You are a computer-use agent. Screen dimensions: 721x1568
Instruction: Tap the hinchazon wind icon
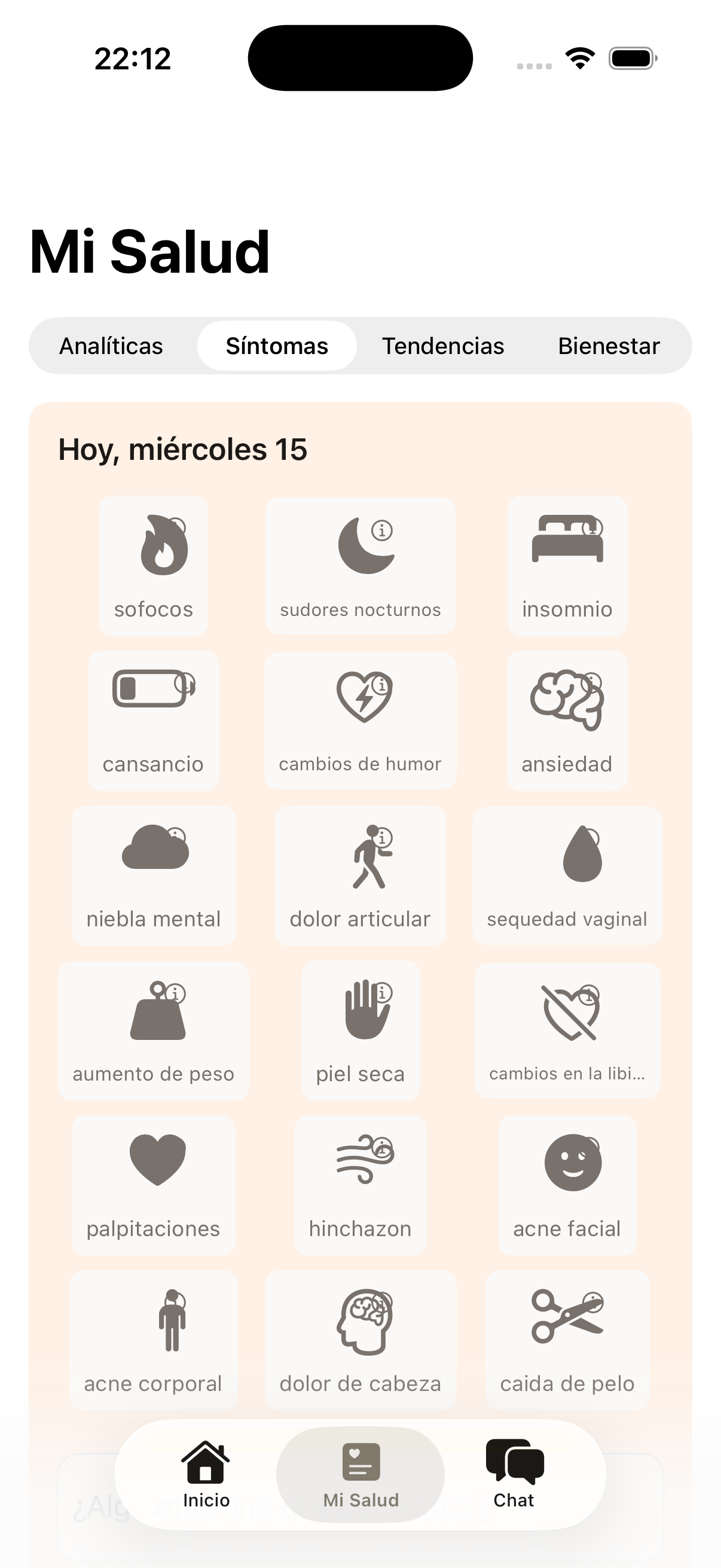click(360, 1160)
